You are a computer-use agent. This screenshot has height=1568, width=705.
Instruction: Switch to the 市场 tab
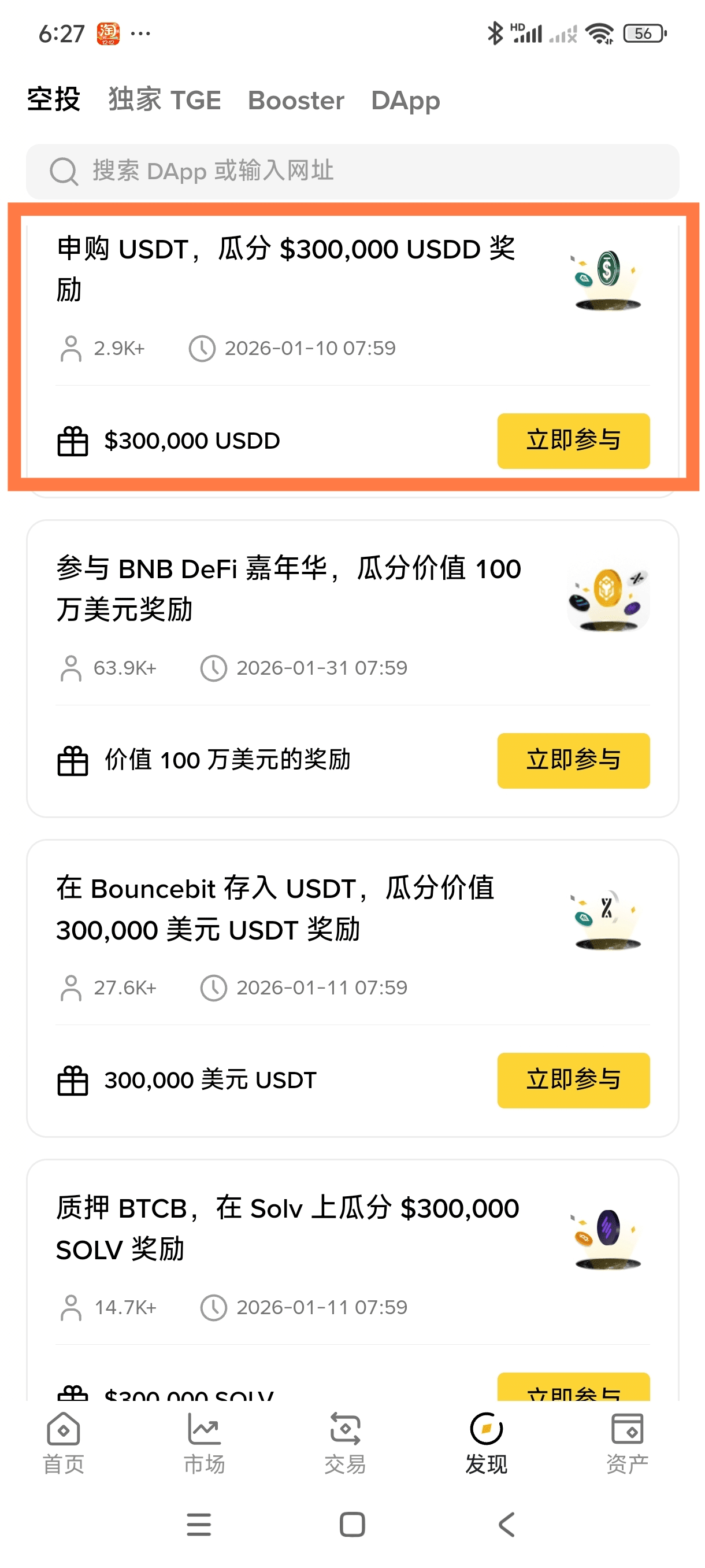tap(205, 1443)
